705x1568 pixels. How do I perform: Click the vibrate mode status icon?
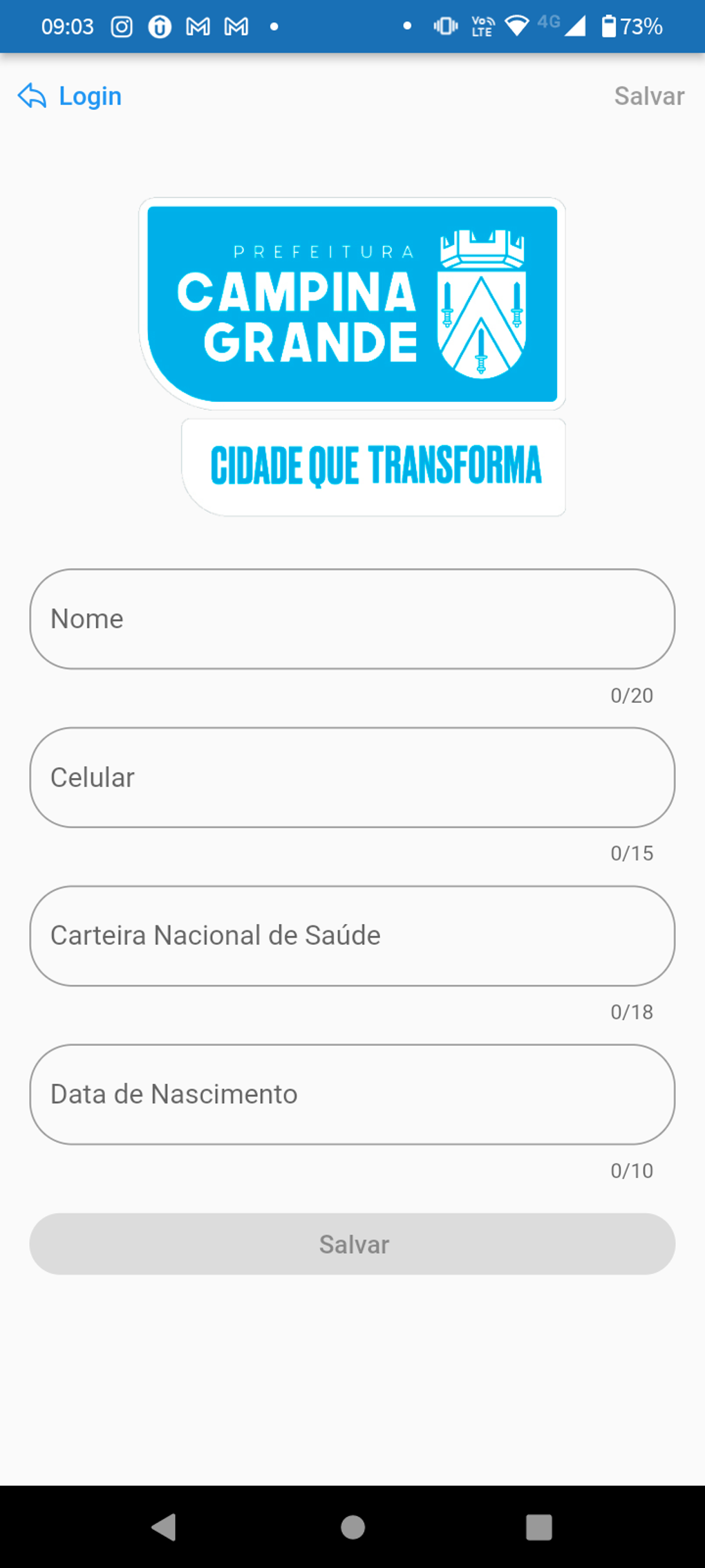pyautogui.click(x=446, y=26)
